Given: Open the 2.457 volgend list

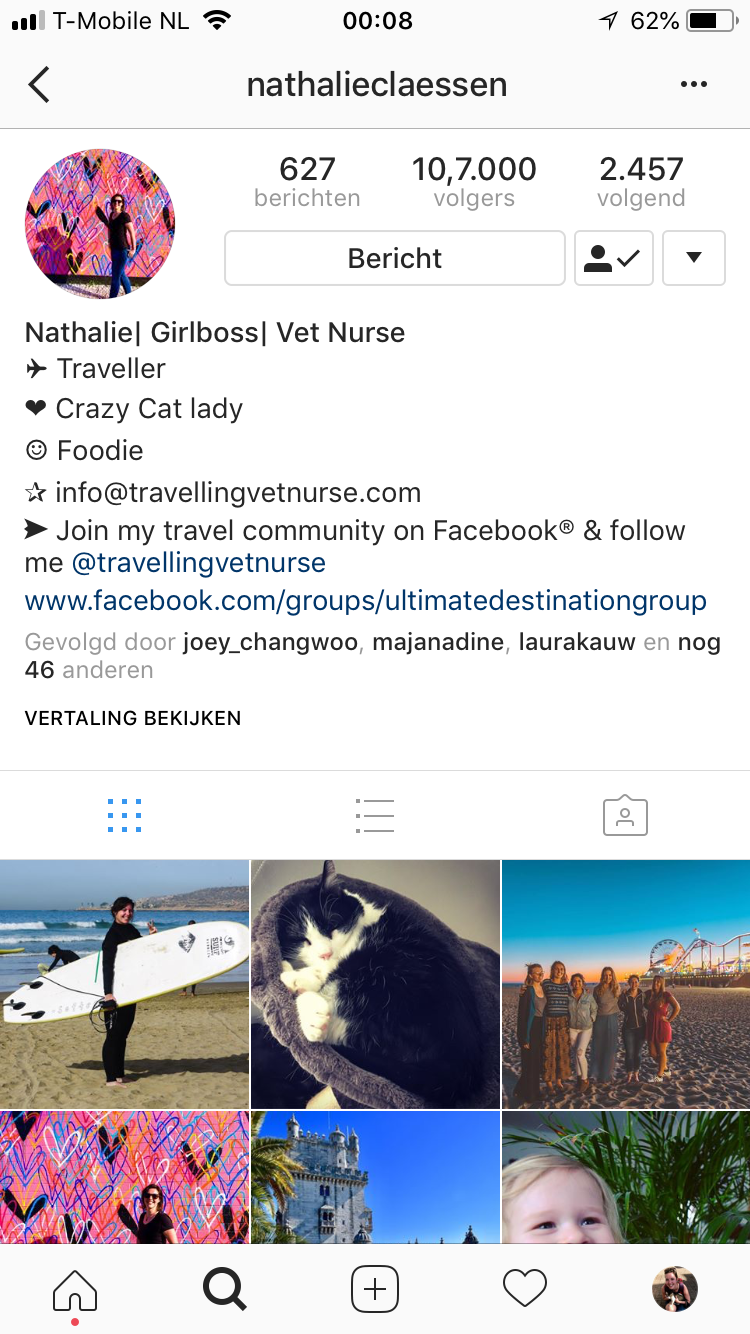Looking at the screenshot, I should [x=641, y=181].
